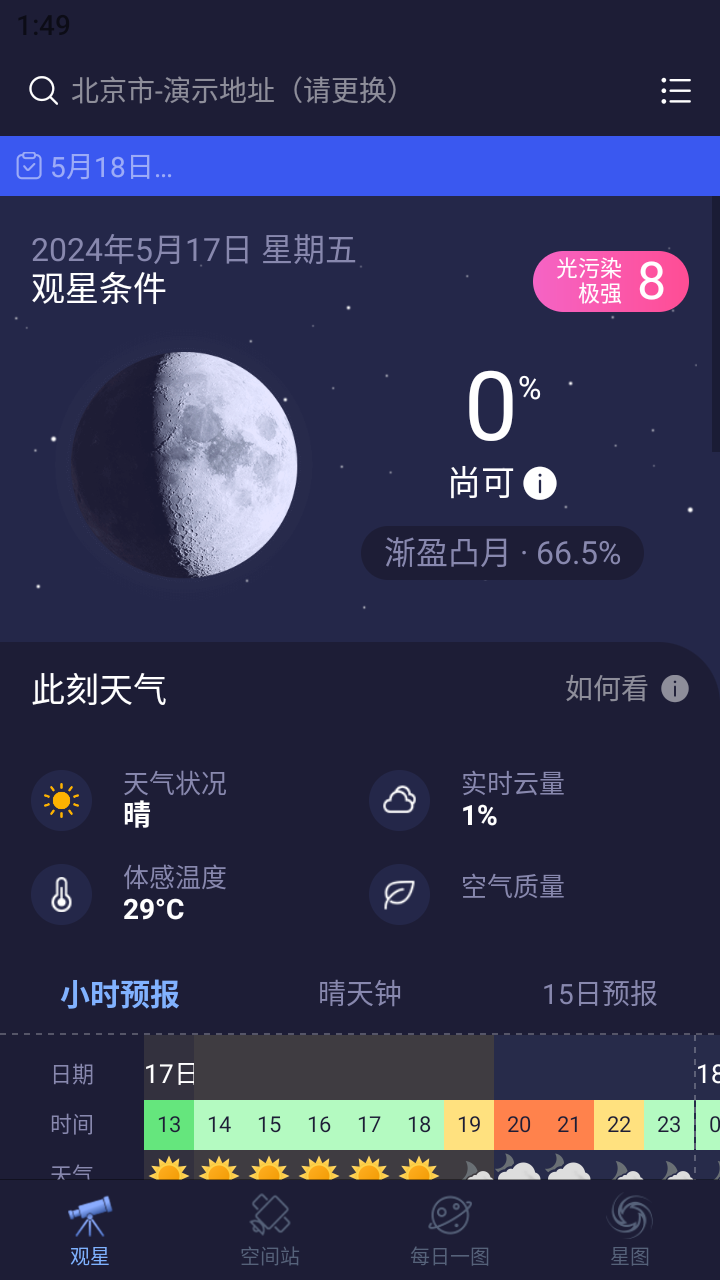Screen dimensions: 720x1280
Task: Open the location list icon at top right
Action: tap(676, 91)
